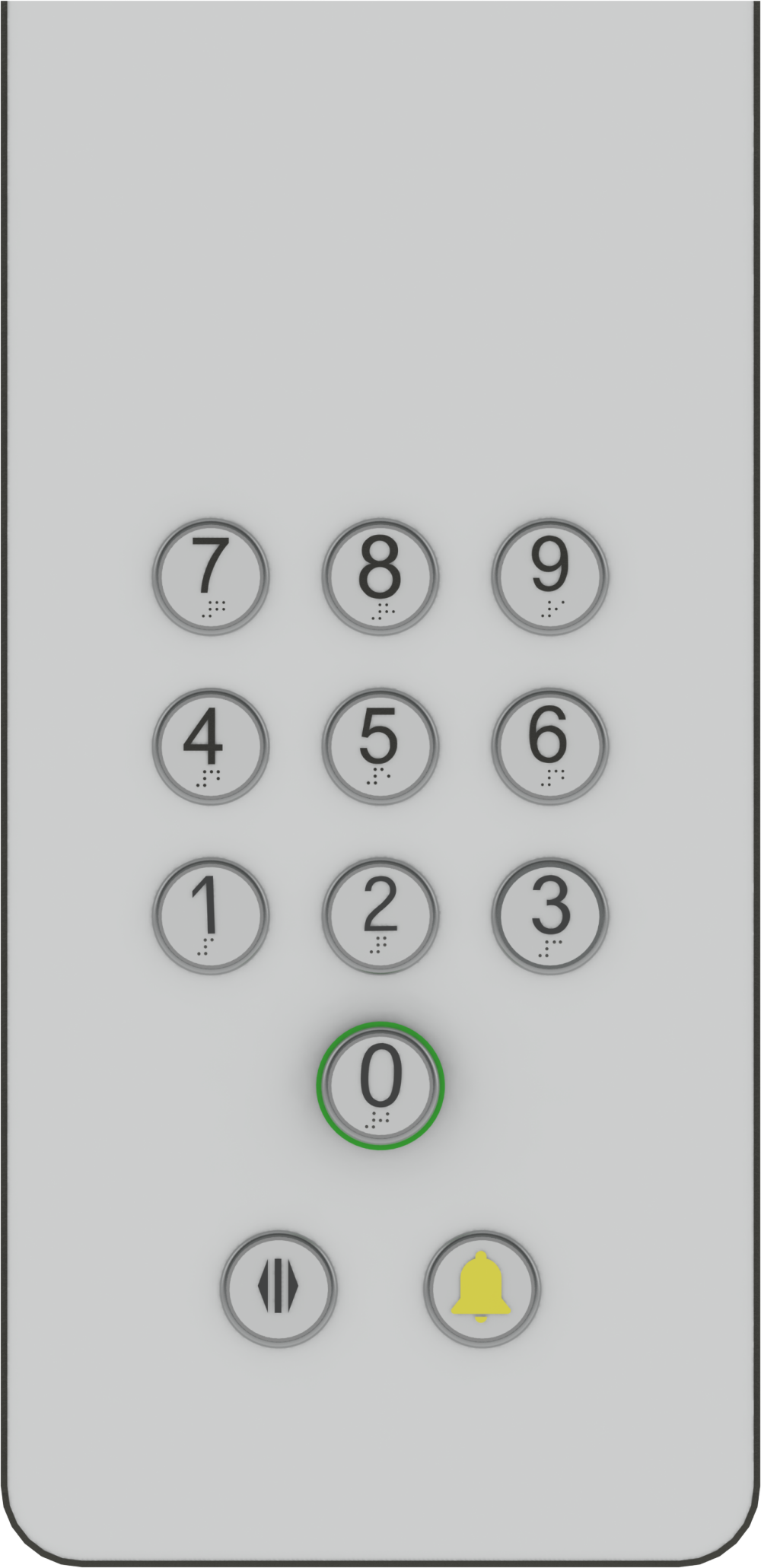Tap the number 8 button
The width and height of the screenshot is (761, 1568).
pyautogui.click(x=380, y=576)
